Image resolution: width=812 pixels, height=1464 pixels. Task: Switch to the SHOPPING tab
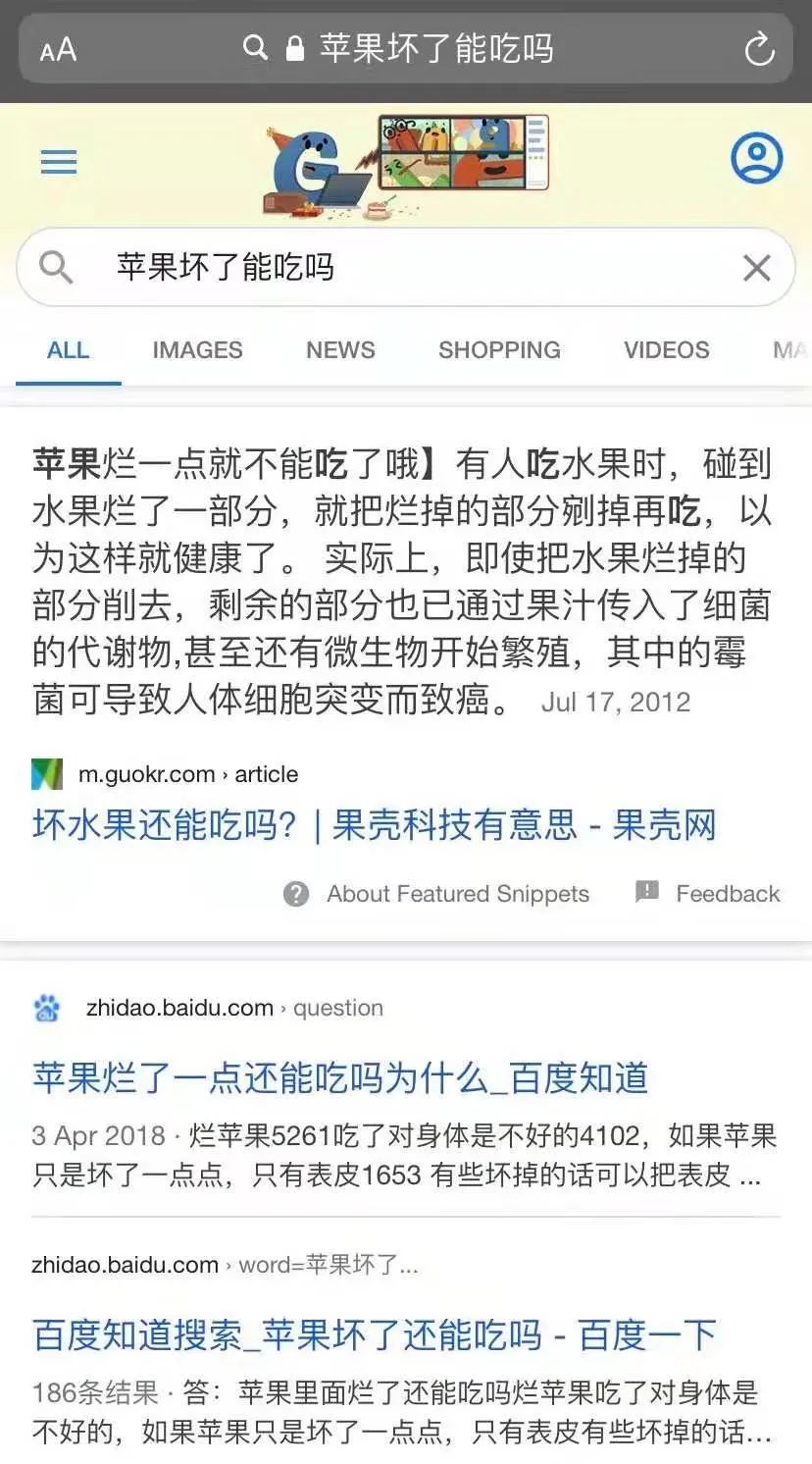click(x=499, y=350)
